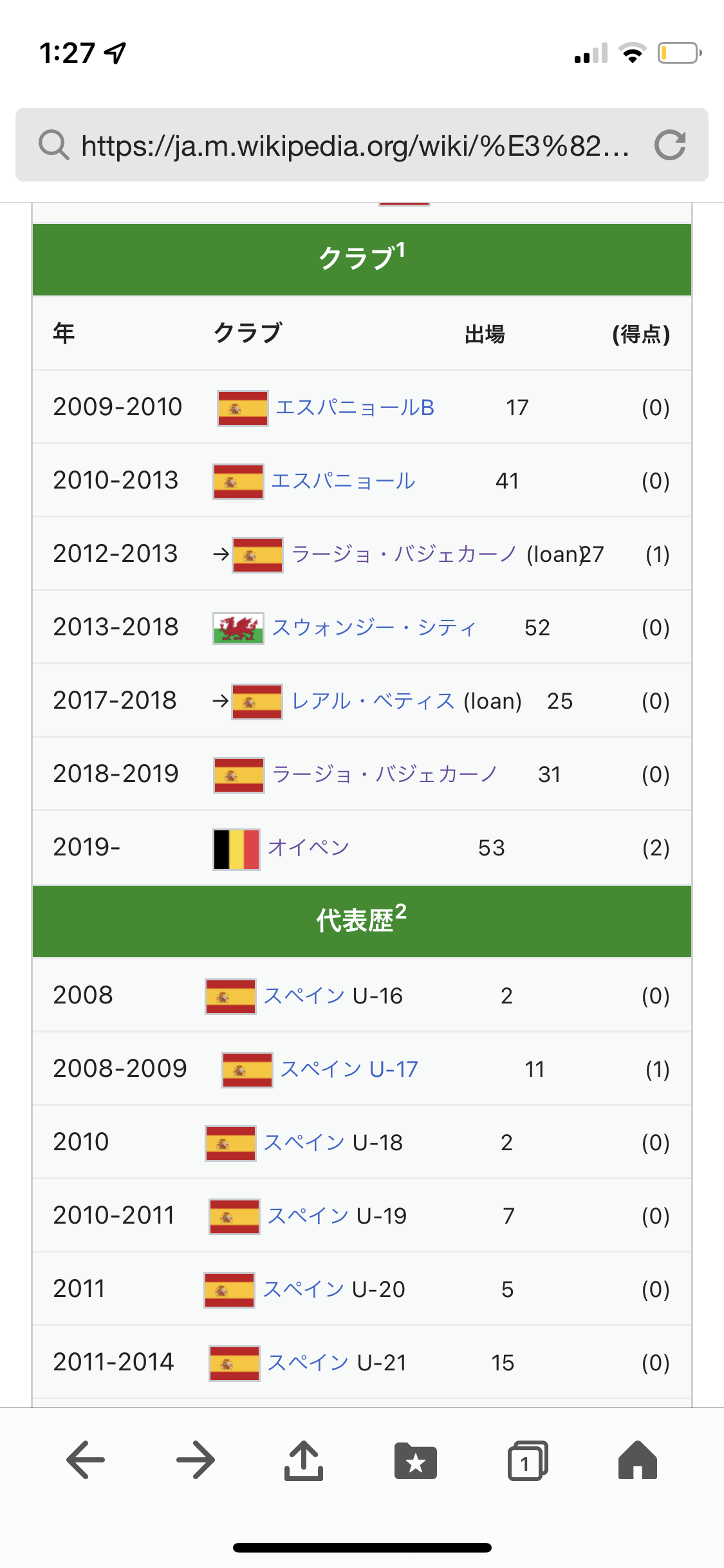Open the レアル・ベティス link

(373, 701)
